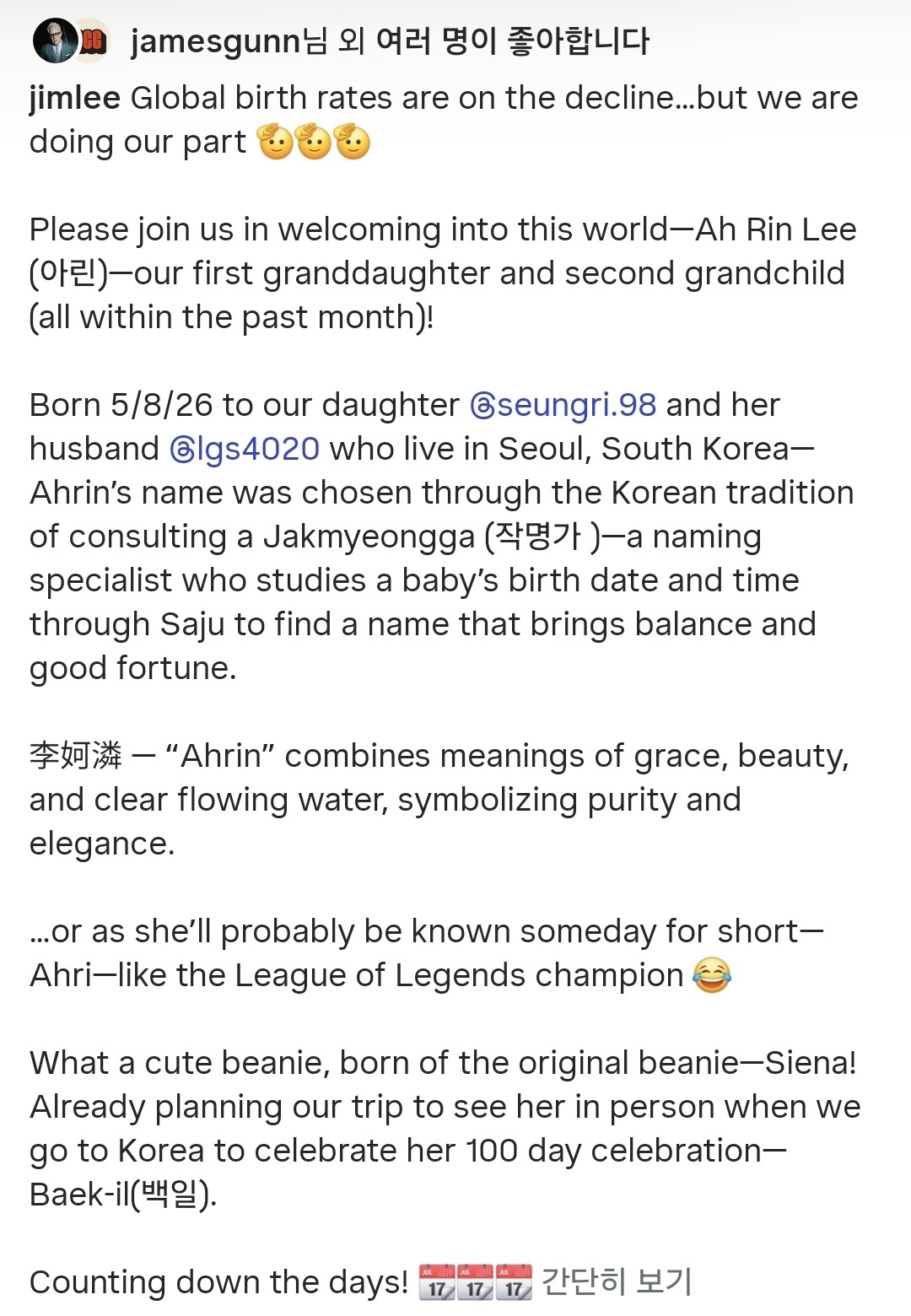View the list of likes by jamesgunn and others
The width and height of the screenshot is (911, 1316).
pos(390,40)
